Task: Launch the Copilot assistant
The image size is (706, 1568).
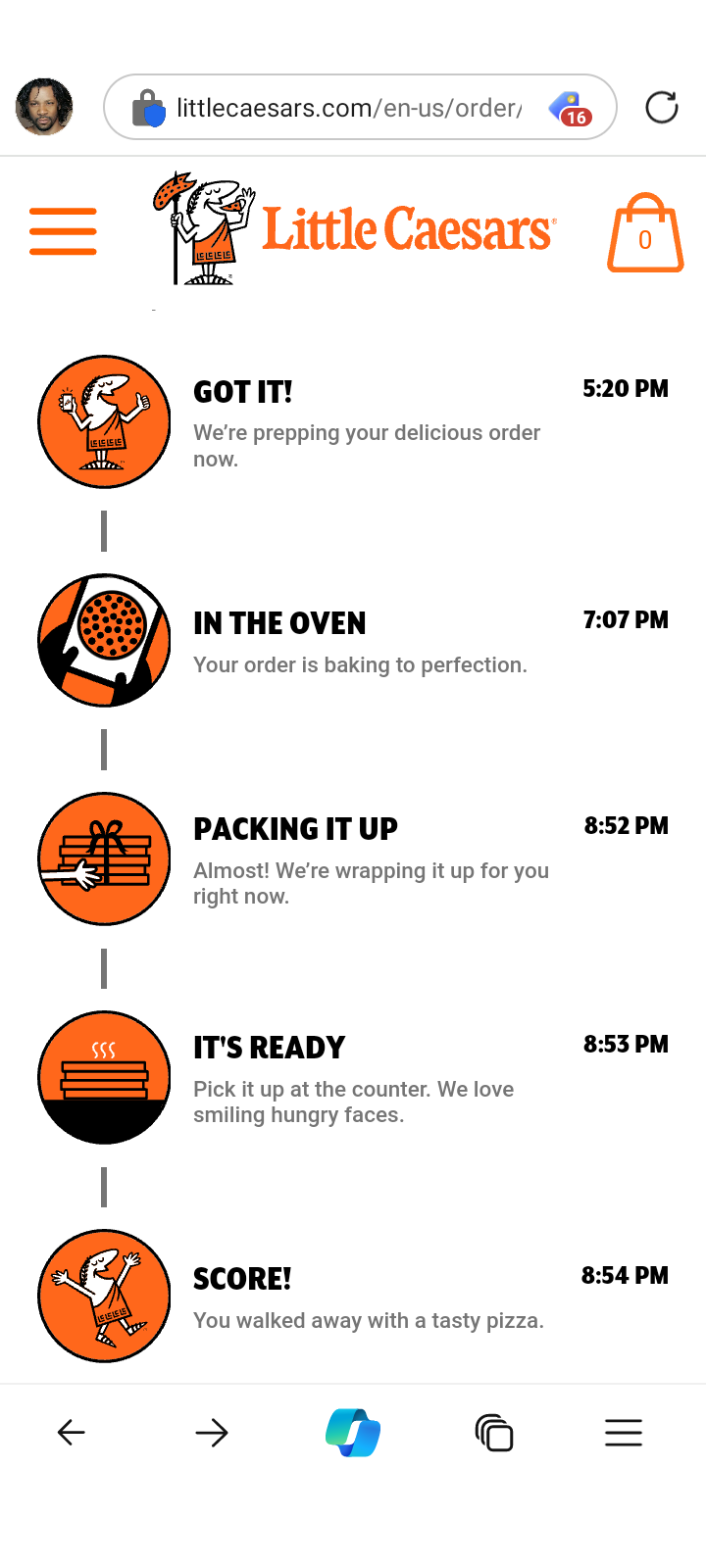Action: pos(353,1433)
